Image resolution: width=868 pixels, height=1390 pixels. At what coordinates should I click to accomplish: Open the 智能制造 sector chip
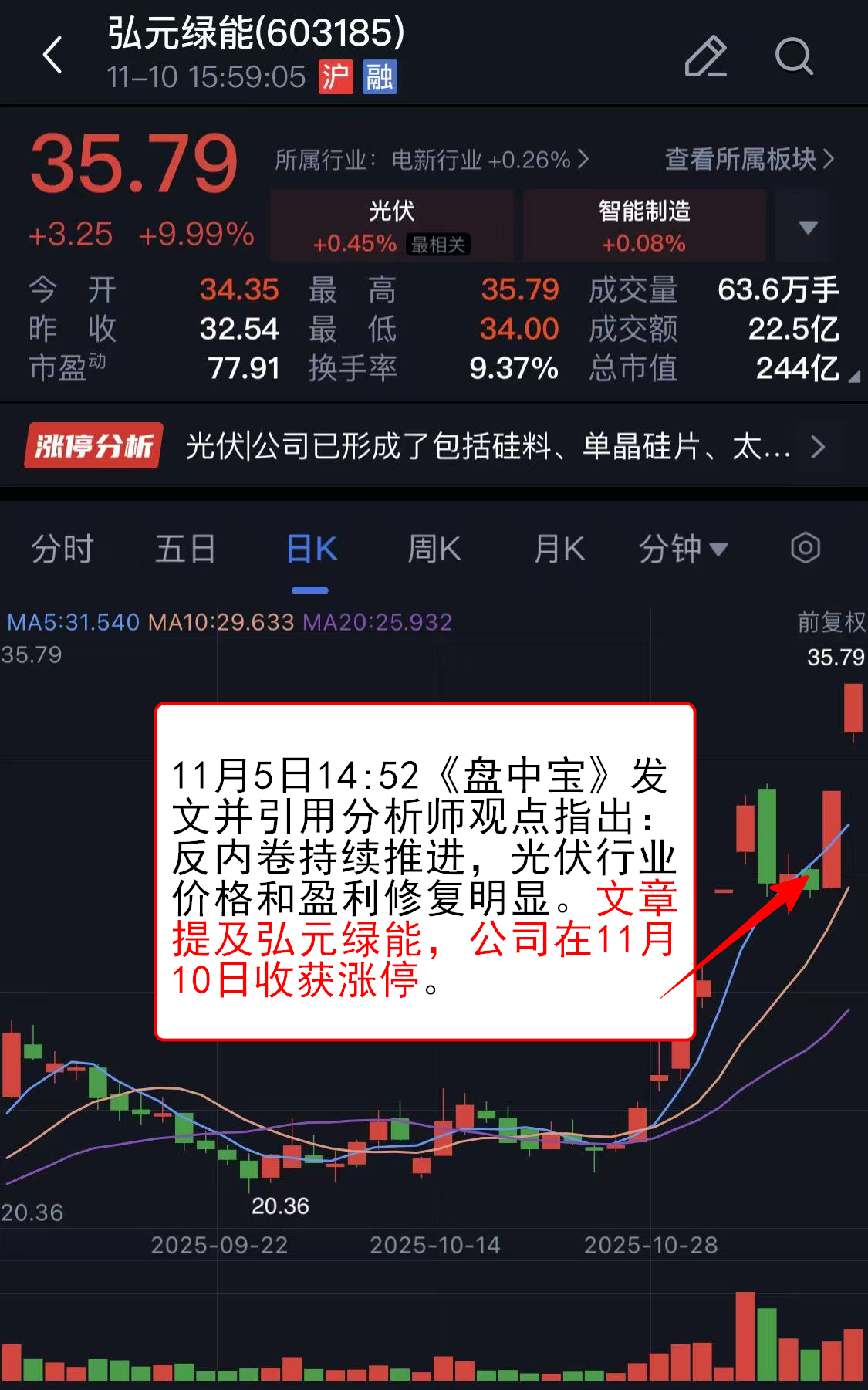click(x=643, y=225)
